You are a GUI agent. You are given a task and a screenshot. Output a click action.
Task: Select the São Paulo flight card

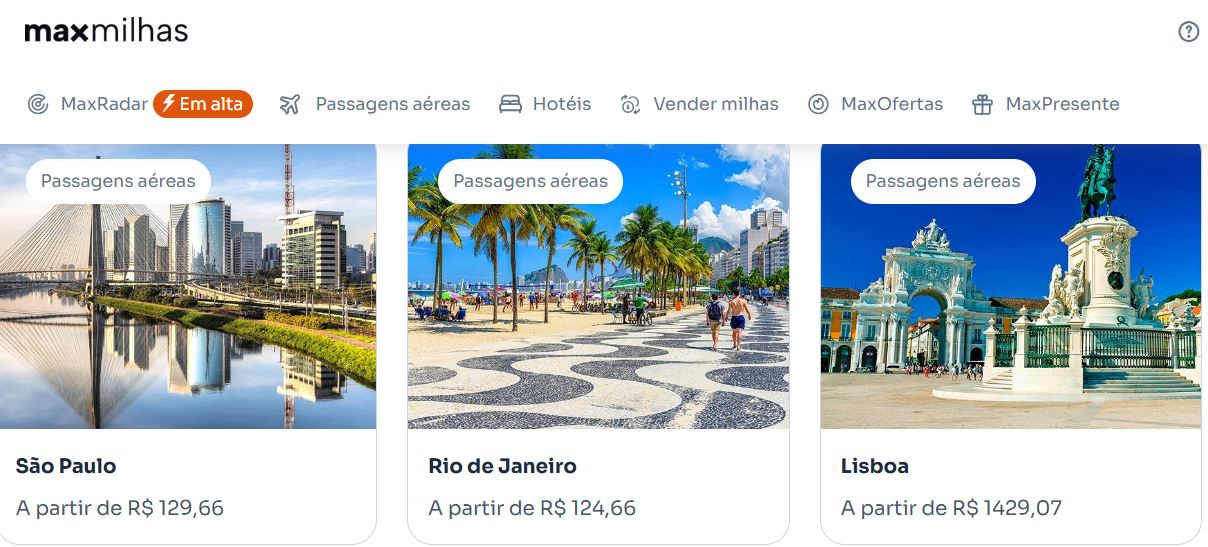click(188, 340)
